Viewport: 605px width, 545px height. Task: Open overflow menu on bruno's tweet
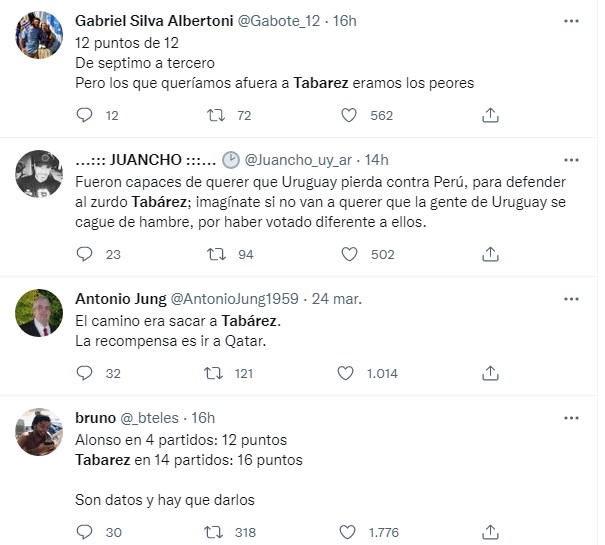(x=571, y=417)
